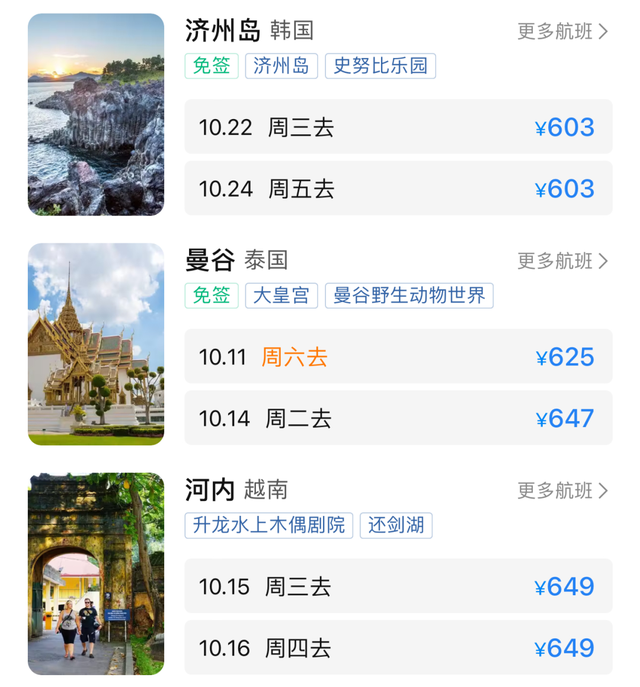Select the 10.15 周三去 ¥649 flight
The height and width of the screenshot is (687, 640).
point(398,586)
